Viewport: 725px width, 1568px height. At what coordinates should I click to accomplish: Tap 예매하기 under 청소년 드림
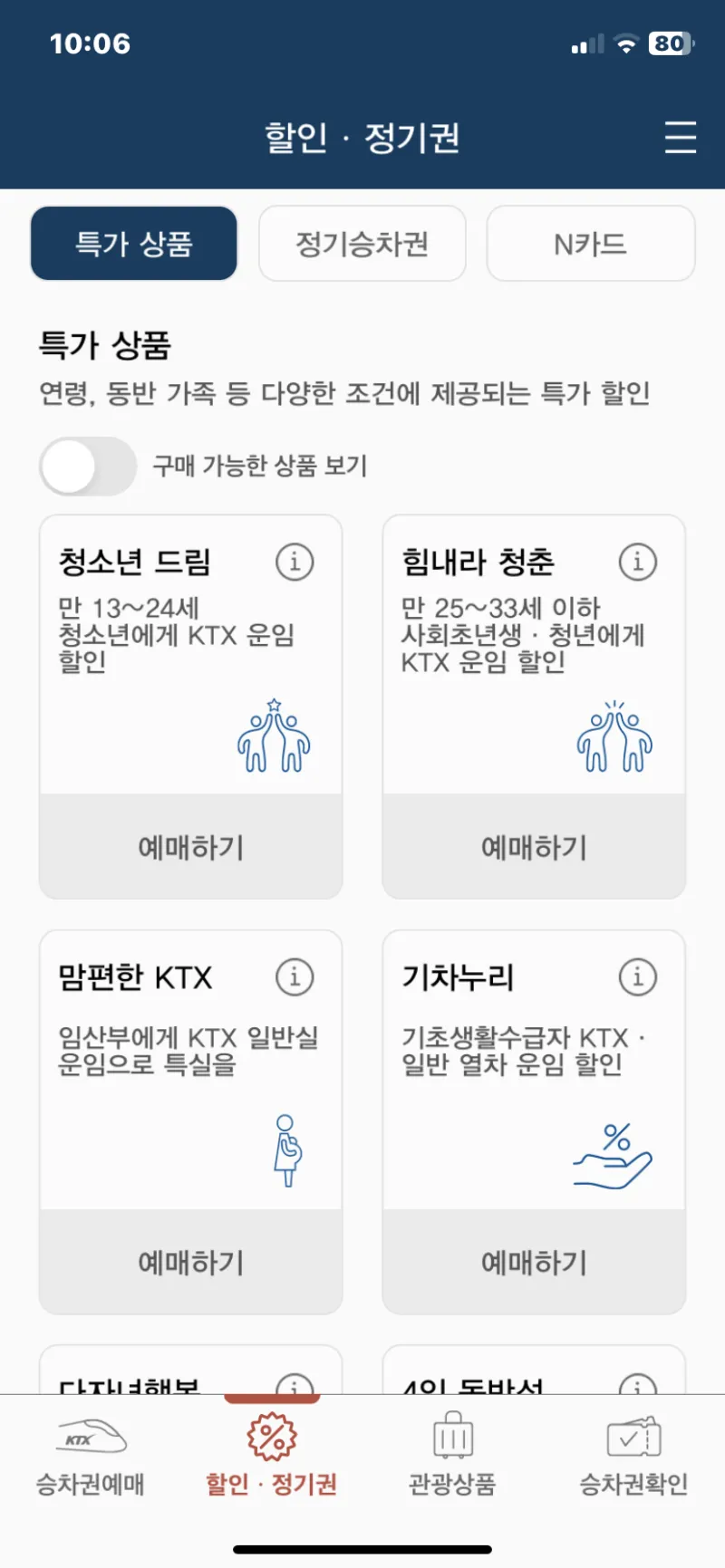(191, 847)
